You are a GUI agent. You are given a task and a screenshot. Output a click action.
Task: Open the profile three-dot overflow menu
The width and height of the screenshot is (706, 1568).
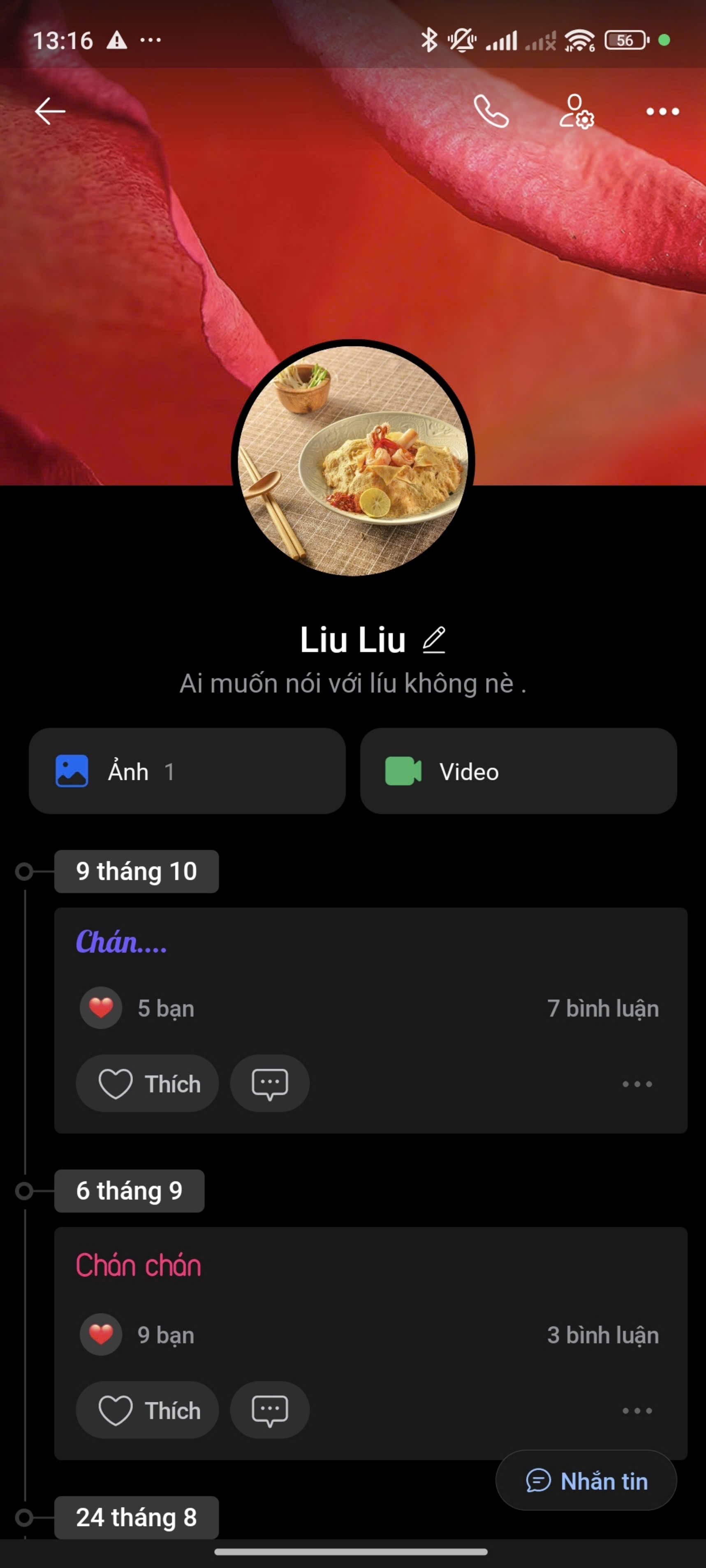(662, 111)
